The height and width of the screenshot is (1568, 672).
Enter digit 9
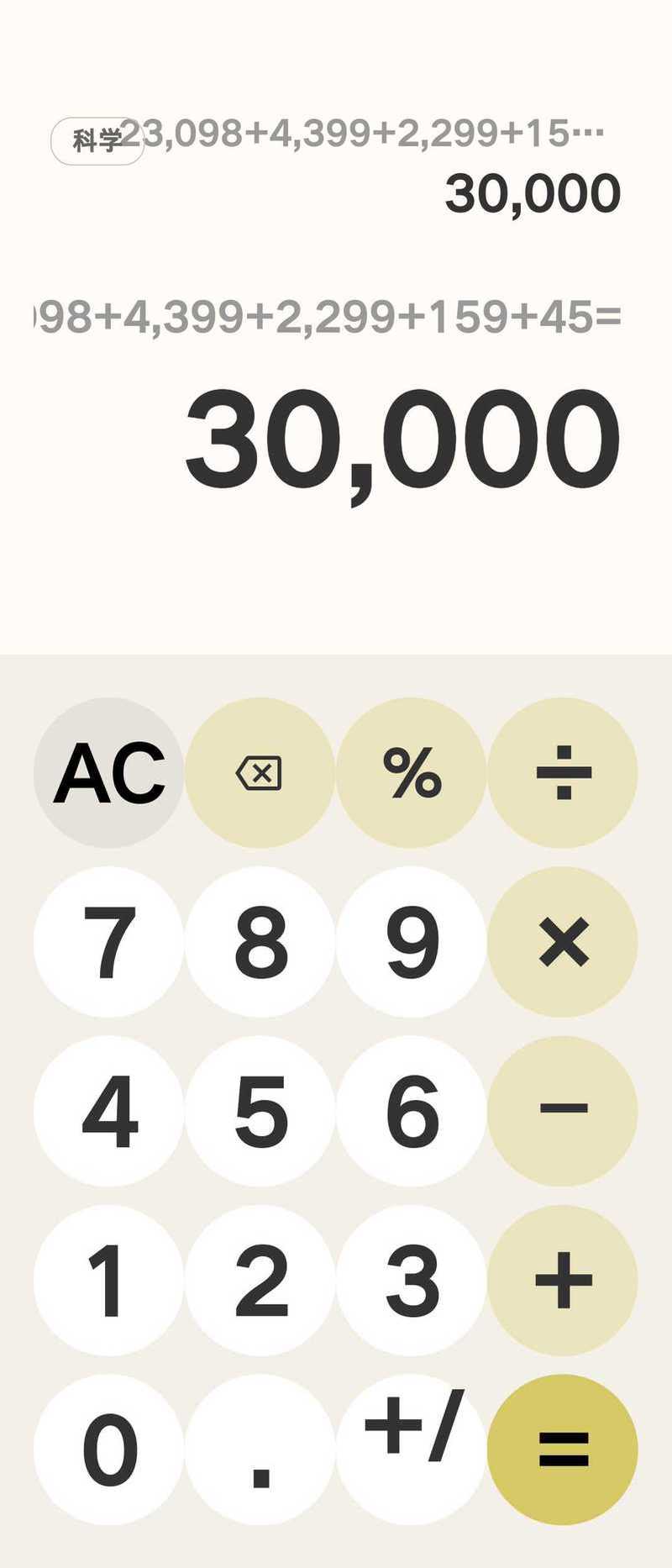(411, 941)
